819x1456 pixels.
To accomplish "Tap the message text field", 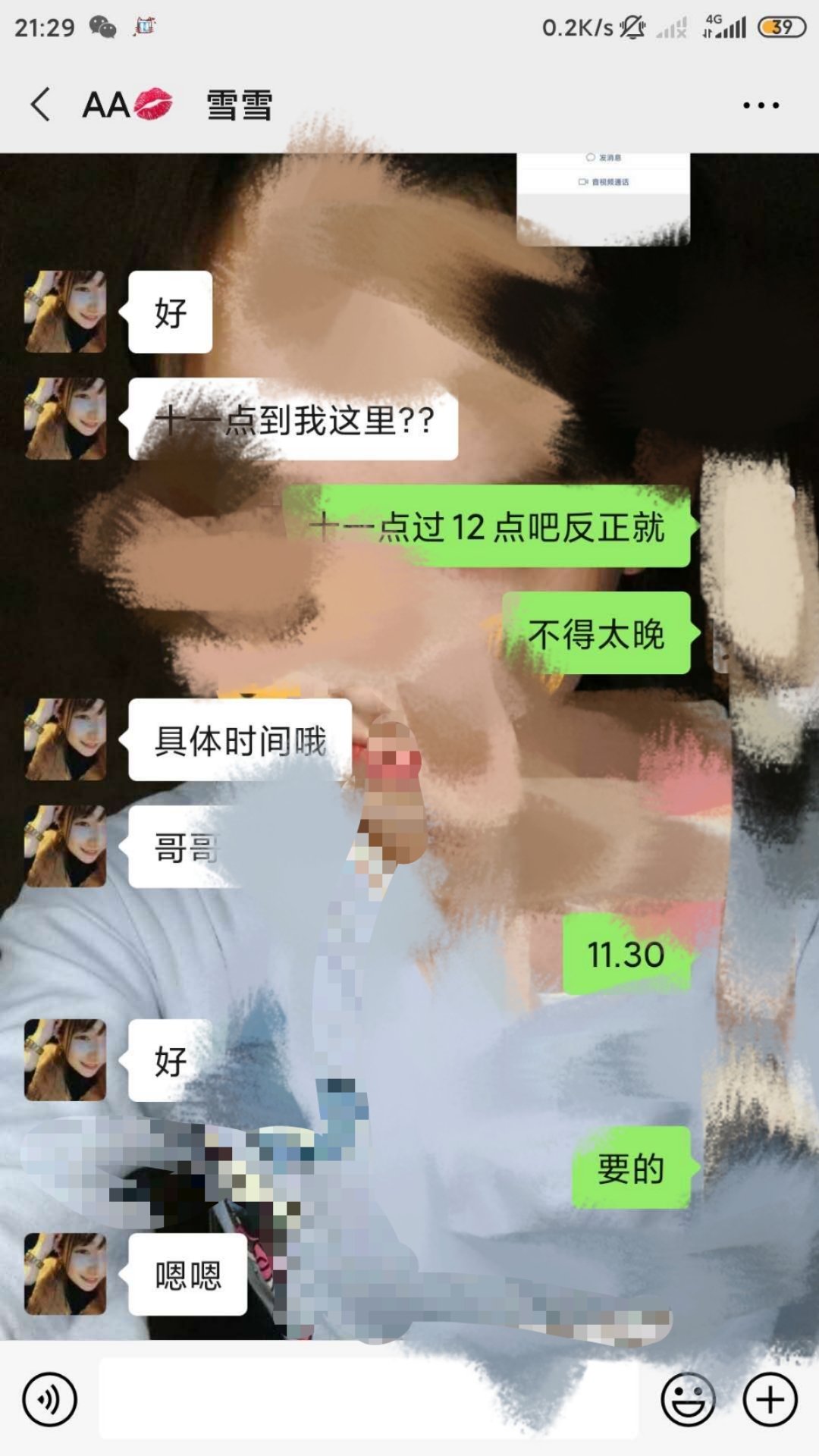I will pyautogui.click(x=369, y=1399).
